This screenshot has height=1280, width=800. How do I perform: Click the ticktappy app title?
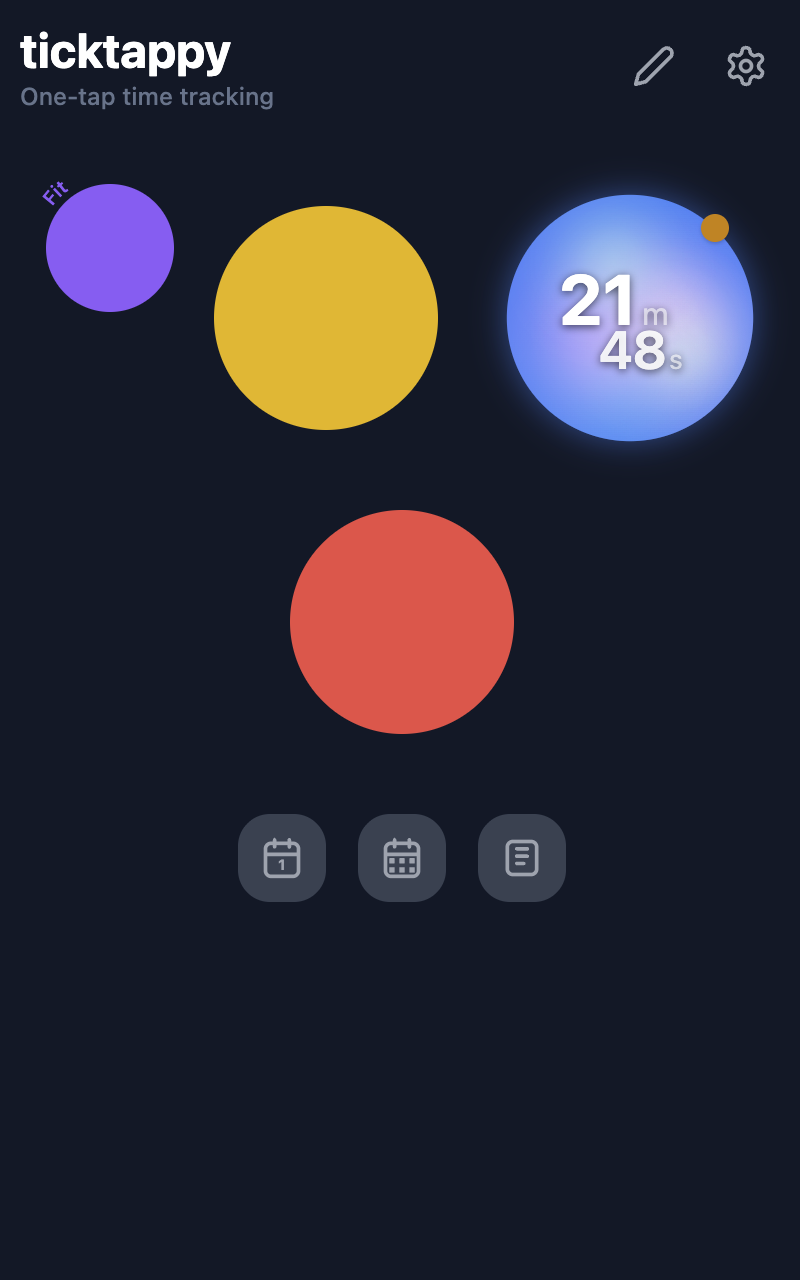(x=124, y=52)
